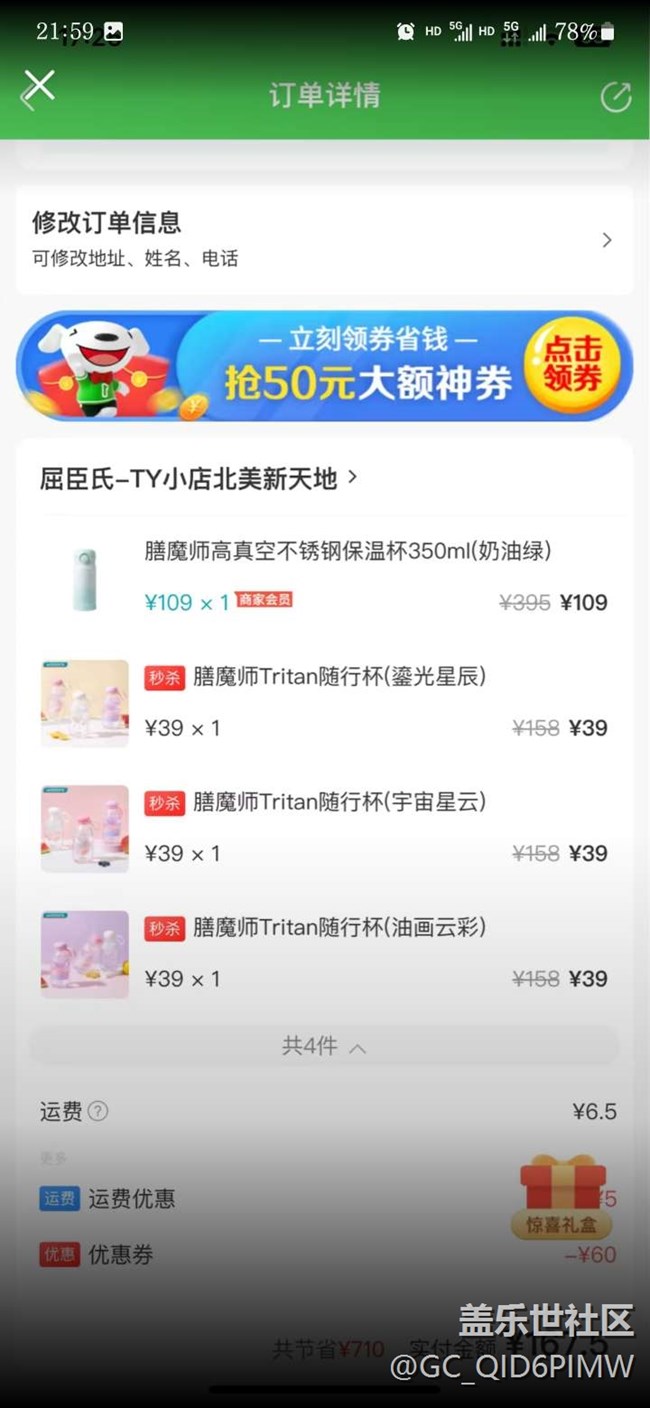This screenshot has width=650, height=1408.
Task: View 膳魔师Tritan随行杯(宇宙星云) item
Action: tap(339, 802)
